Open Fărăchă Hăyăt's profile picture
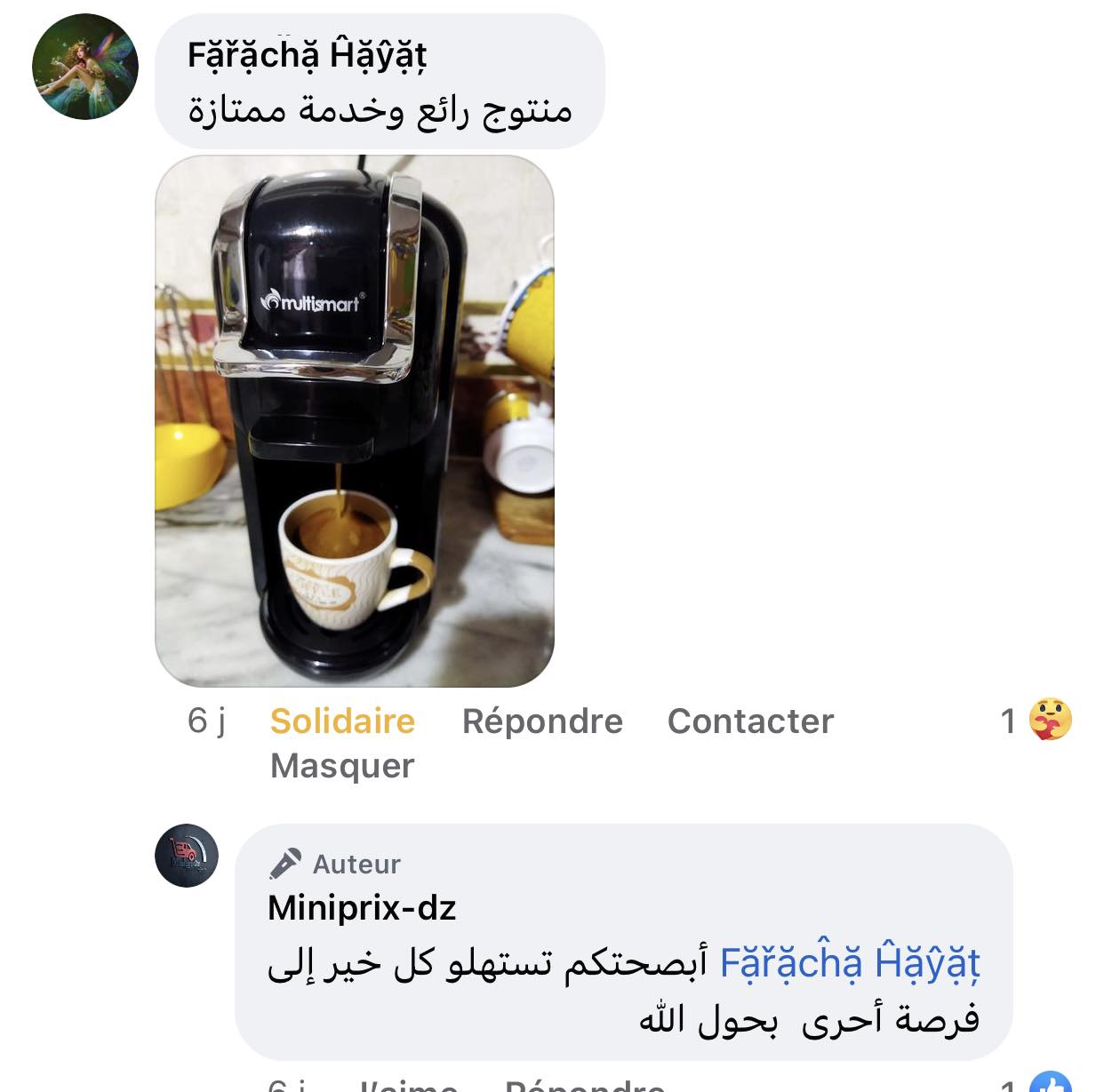The height and width of the screenshot is (1092, 1104). [x=85, y=67]
